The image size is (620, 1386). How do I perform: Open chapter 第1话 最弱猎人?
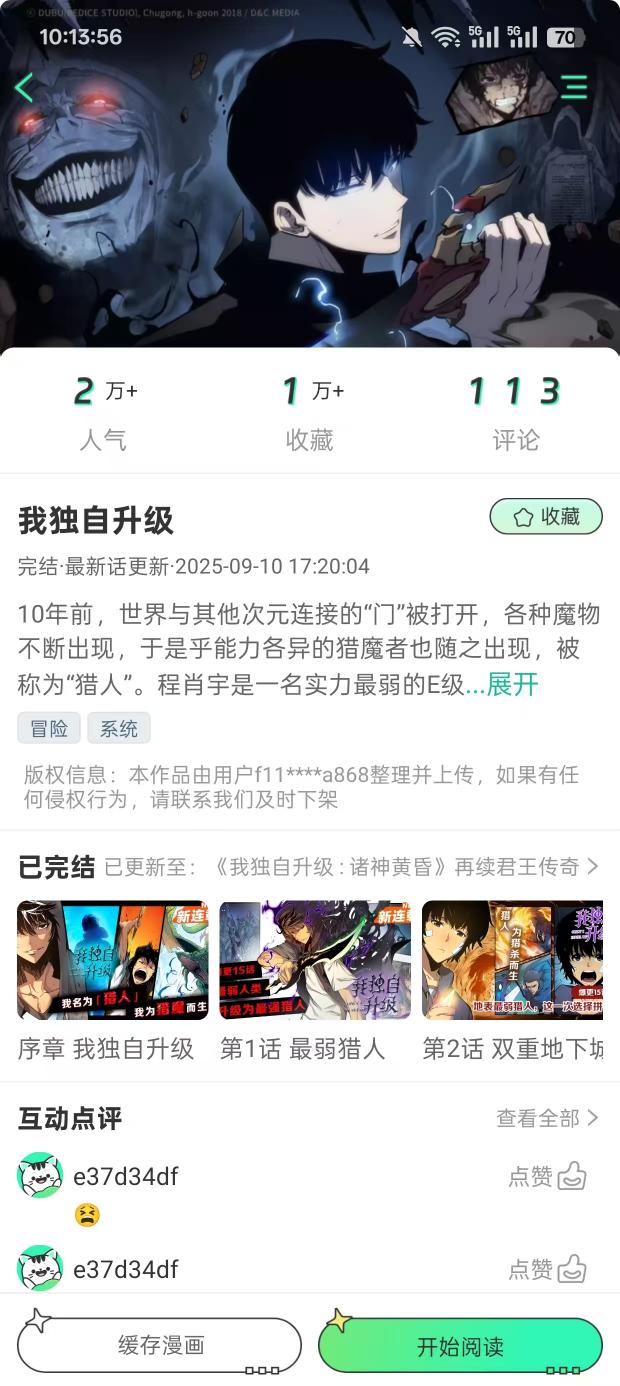pos(315,960)
